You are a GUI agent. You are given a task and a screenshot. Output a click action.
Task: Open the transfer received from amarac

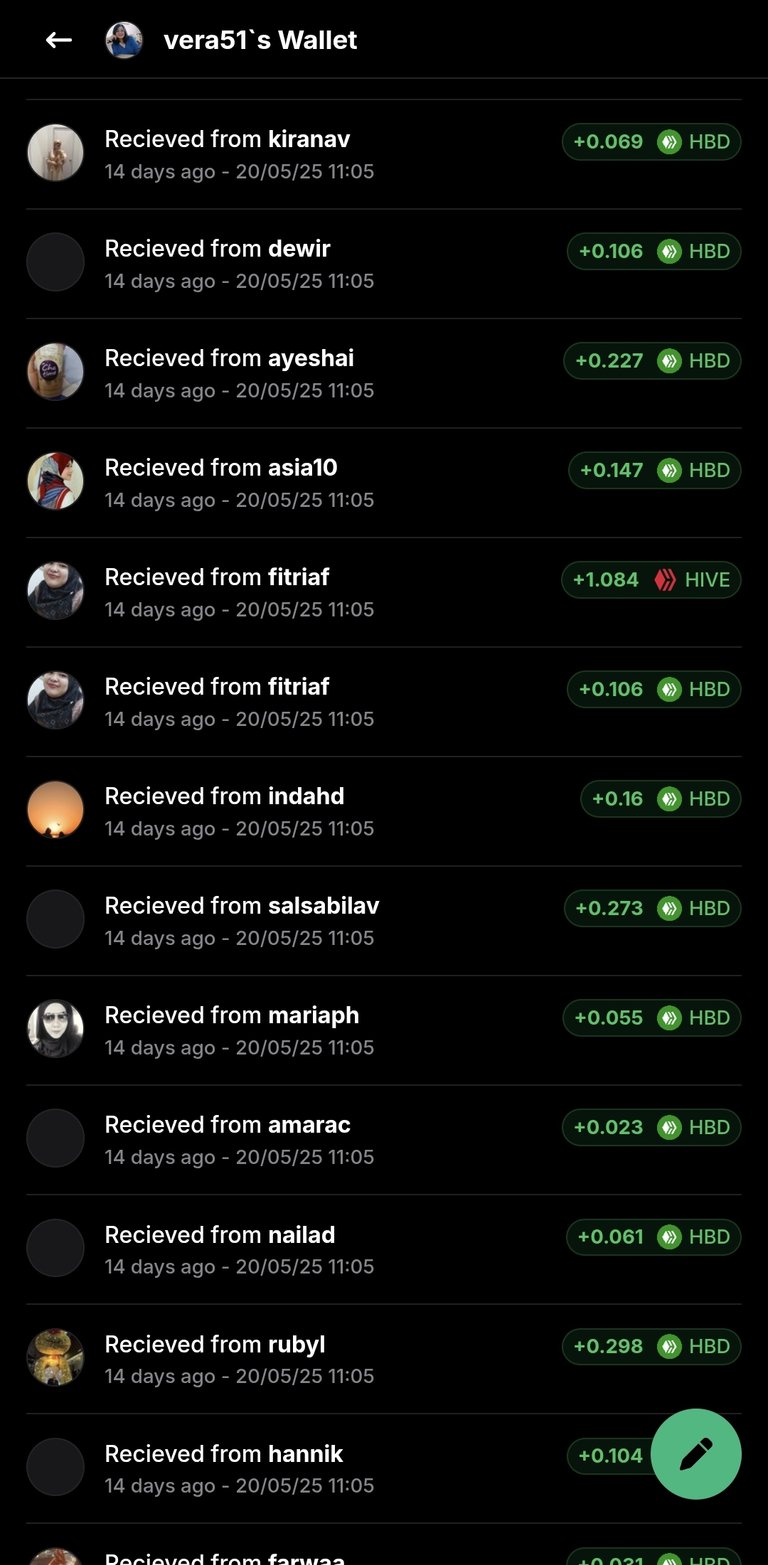384,1140
